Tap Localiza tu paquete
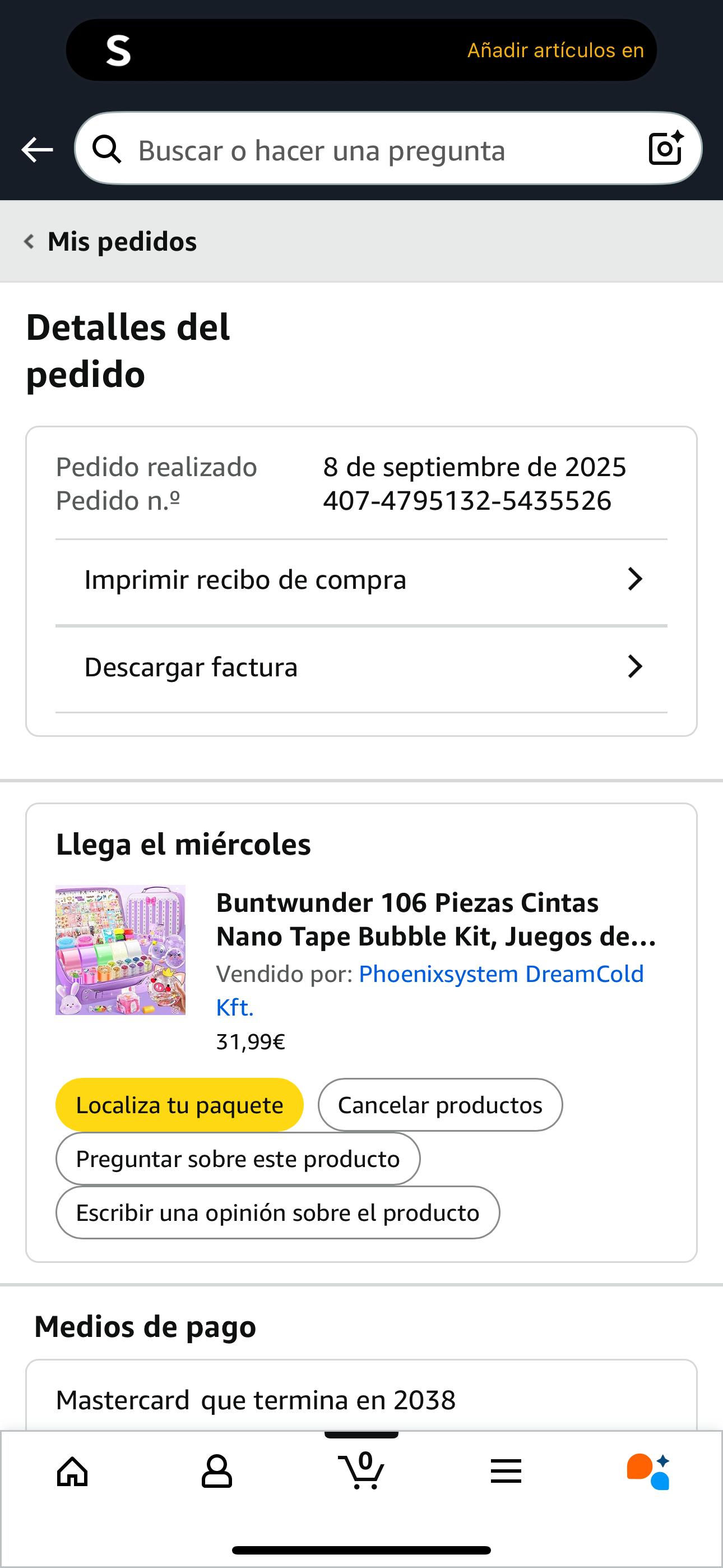The height and width of the screenshot is (1568, 723). [x=179, y=1105]
